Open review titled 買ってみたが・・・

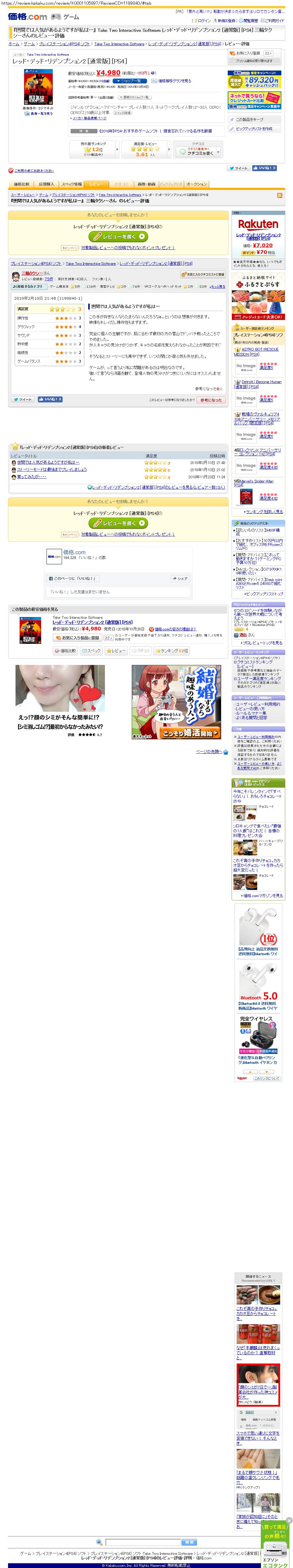pyautogui.click(x=32, y=477)
